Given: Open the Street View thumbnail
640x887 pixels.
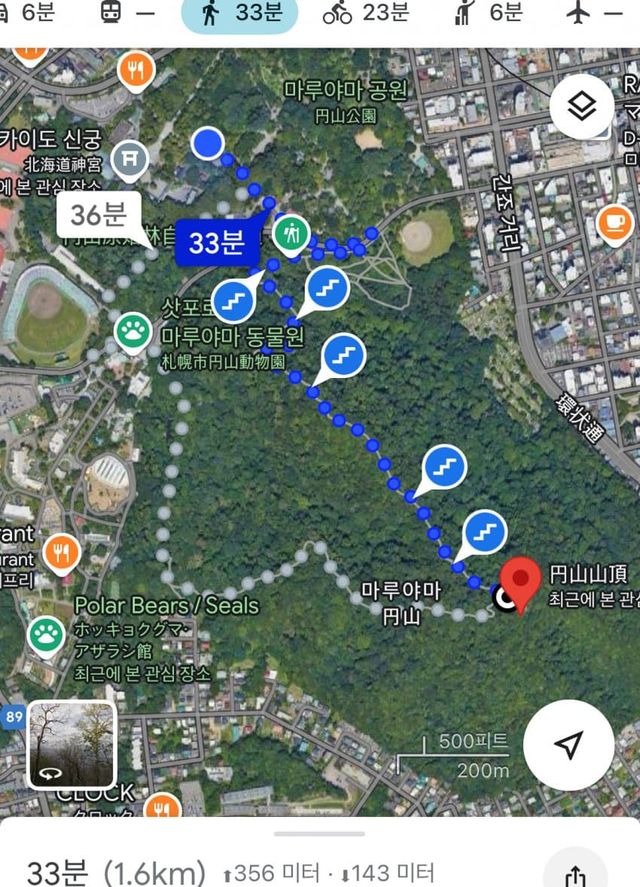Looking at the screenshot, I should point(71,745).
